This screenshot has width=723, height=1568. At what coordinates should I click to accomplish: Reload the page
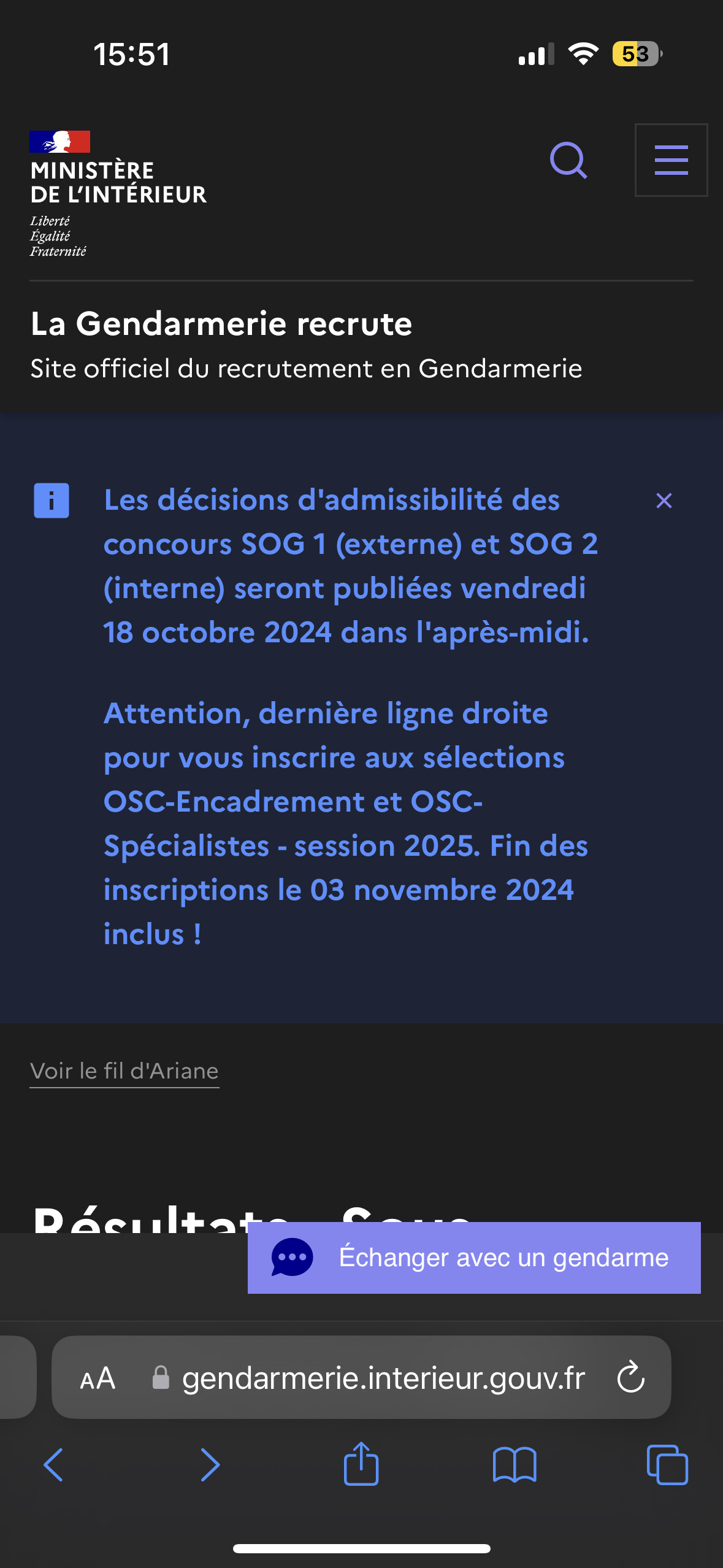point(630,1378)
